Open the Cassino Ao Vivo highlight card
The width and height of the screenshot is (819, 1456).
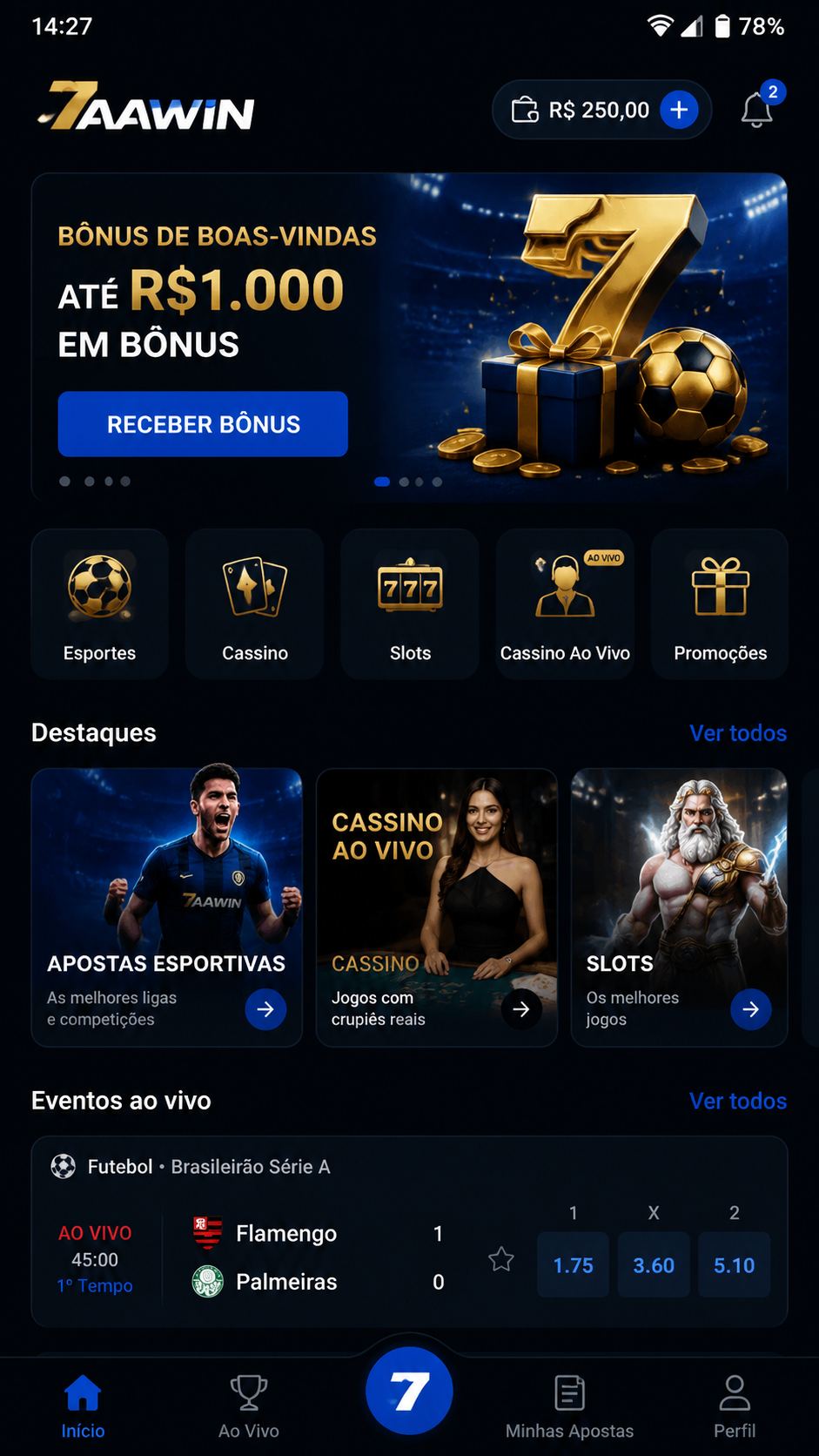437,907
